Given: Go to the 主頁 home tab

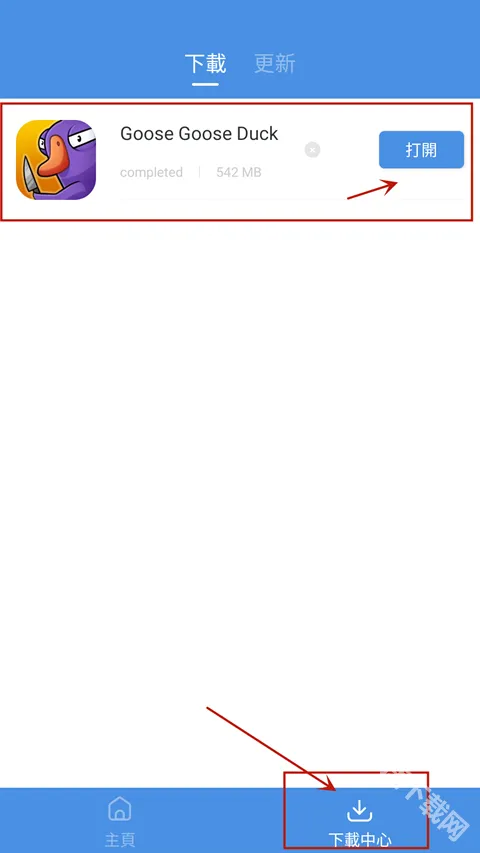Looking at the screenshot, I should (x=120, y=821).
